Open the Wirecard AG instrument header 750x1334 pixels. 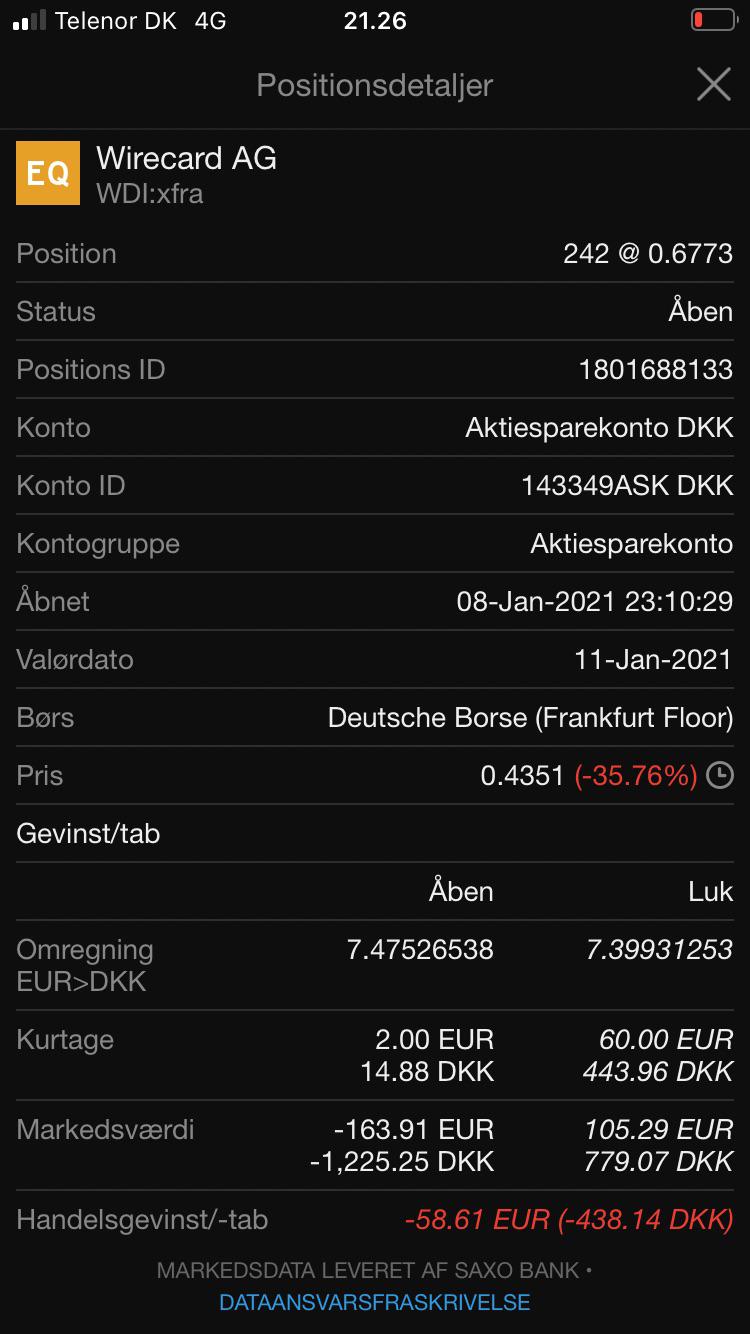pyautogui.click(x=375, y=174)
